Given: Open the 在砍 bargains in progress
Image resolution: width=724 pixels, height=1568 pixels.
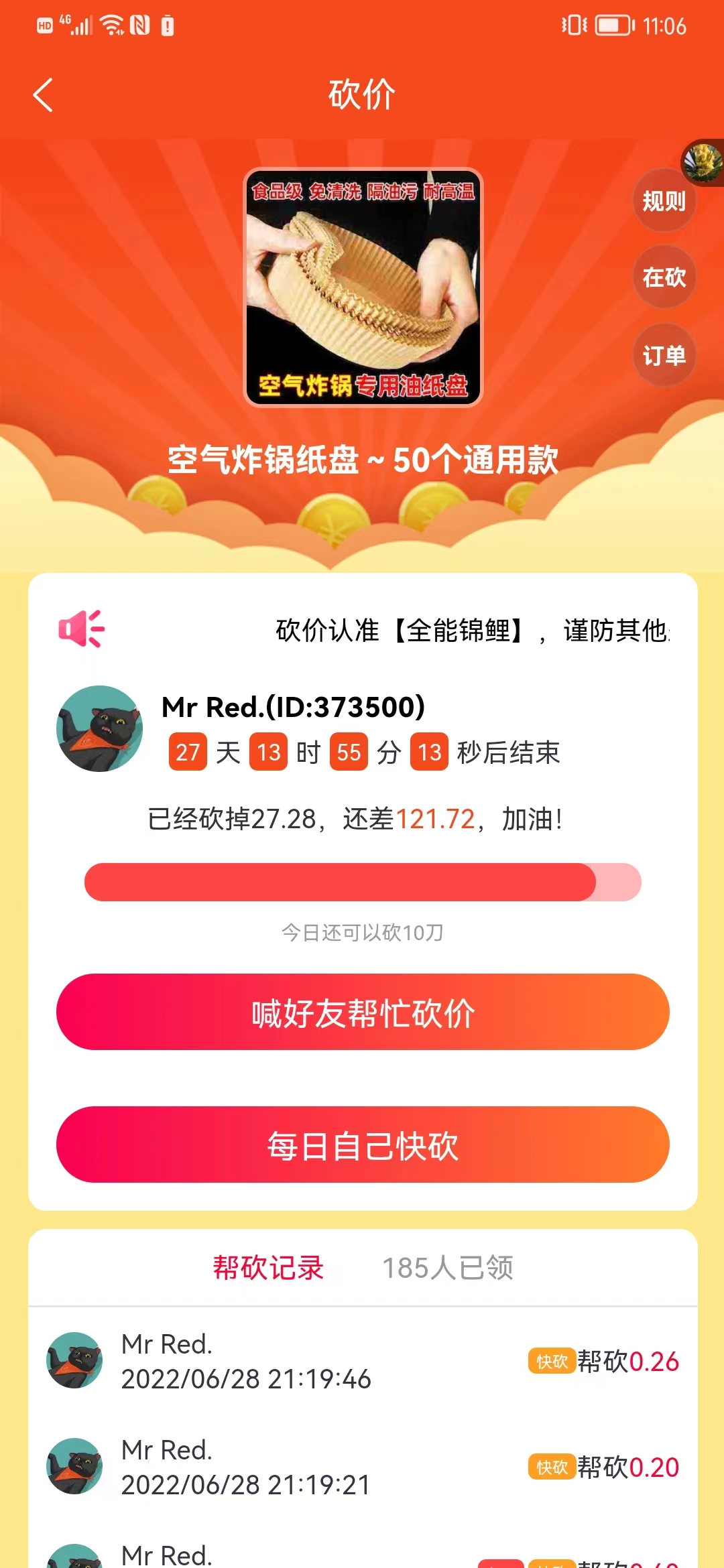Looking at the screenshot, I should pyautogui.click(x=664, y=277).
